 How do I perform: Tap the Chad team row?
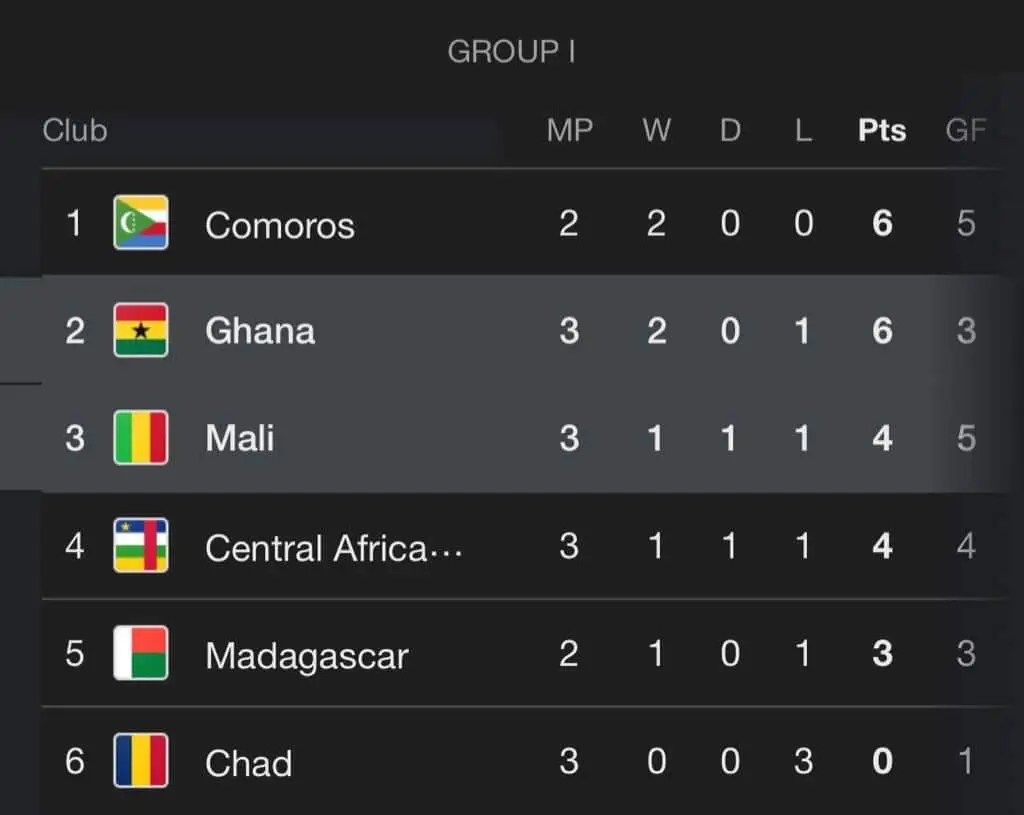pyautogui.click(x=248, y=762)
